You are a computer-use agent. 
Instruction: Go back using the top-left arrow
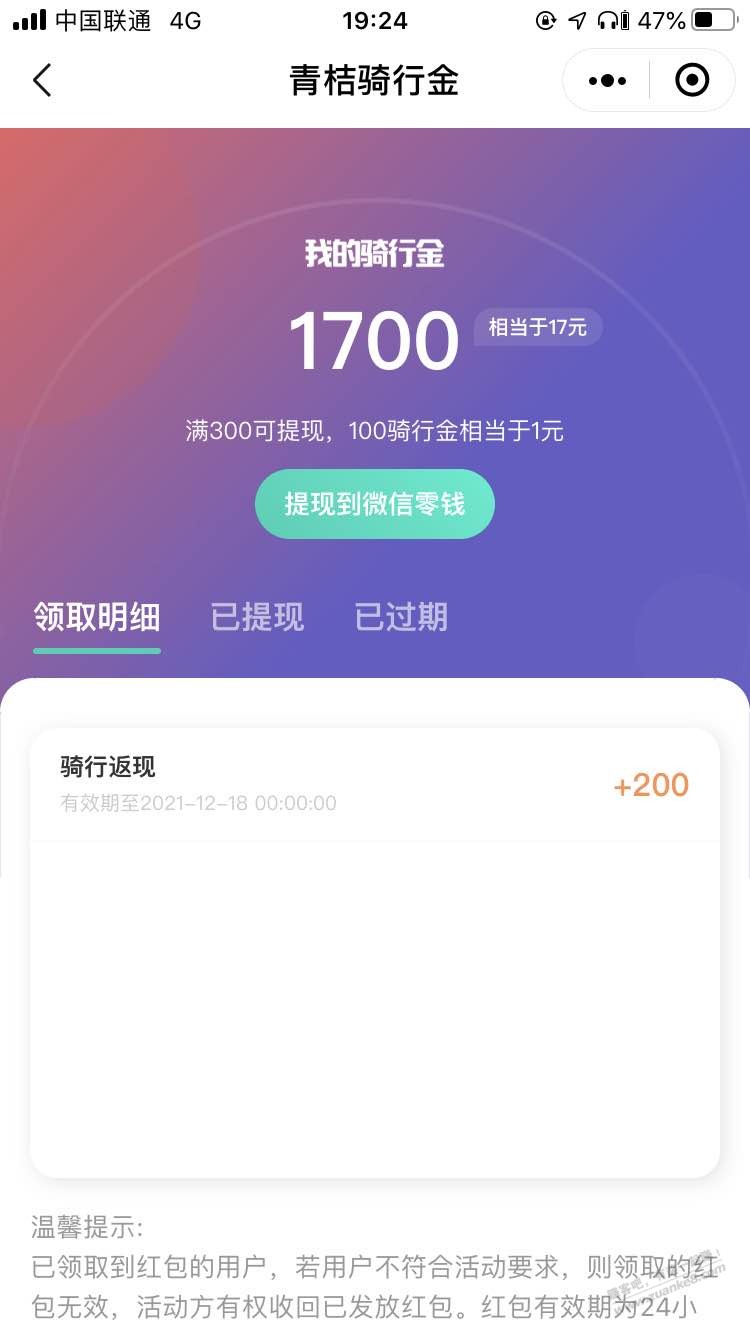coord(42,80)
